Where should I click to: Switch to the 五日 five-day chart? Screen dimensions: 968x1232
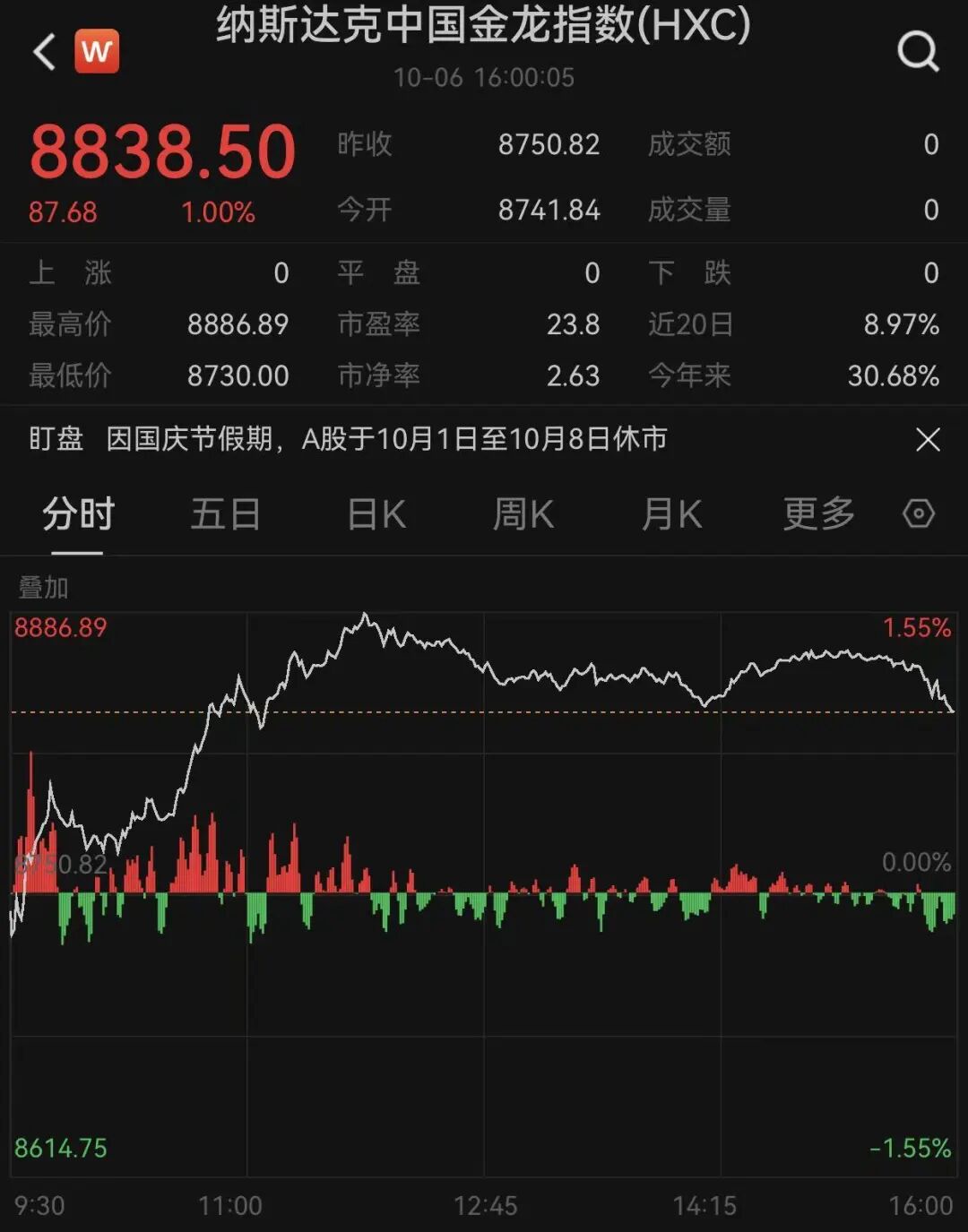coord(225,514)
